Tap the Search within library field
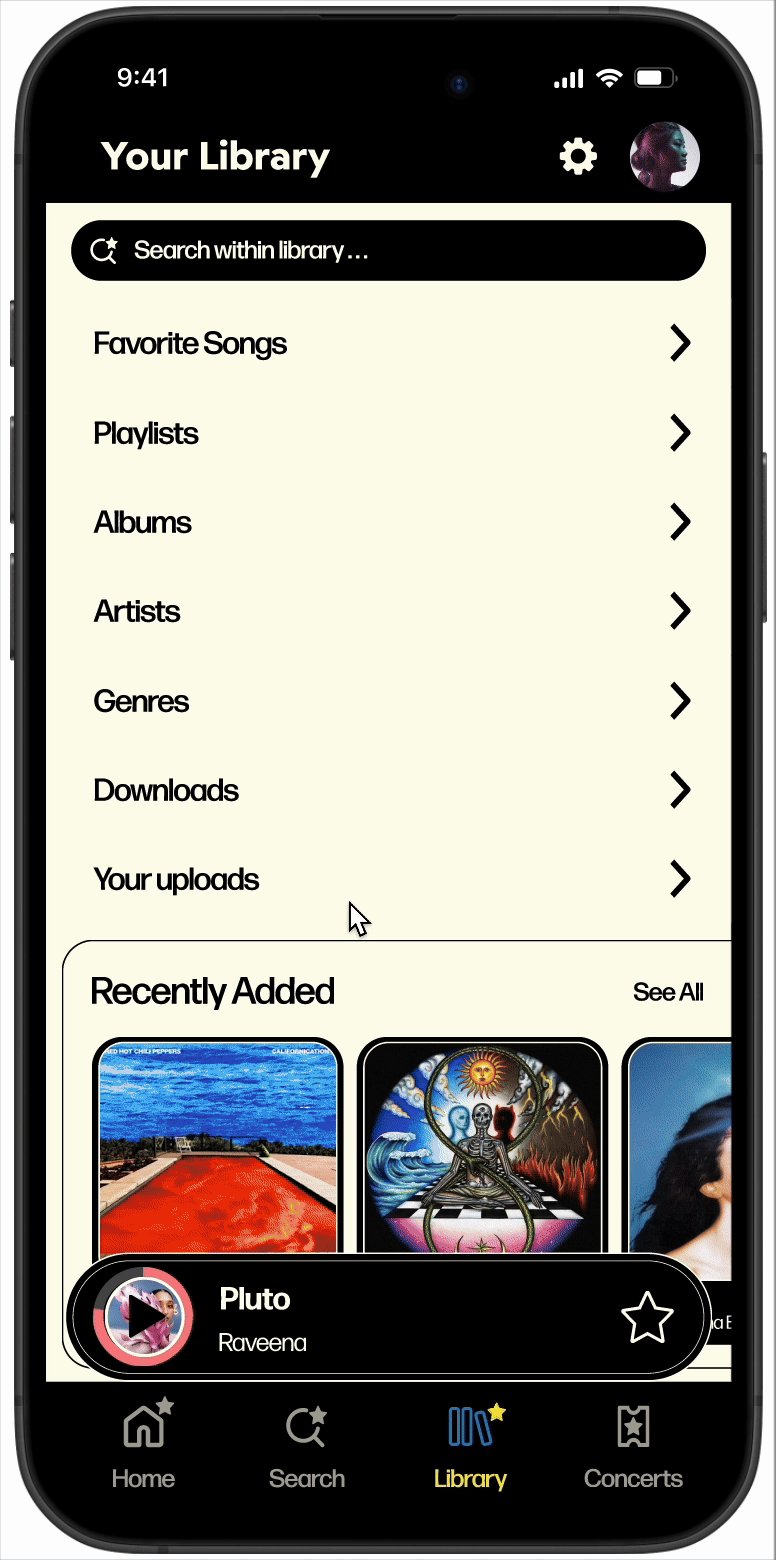Viewport: 776px width, 1560px height. (x=388, y=250)
